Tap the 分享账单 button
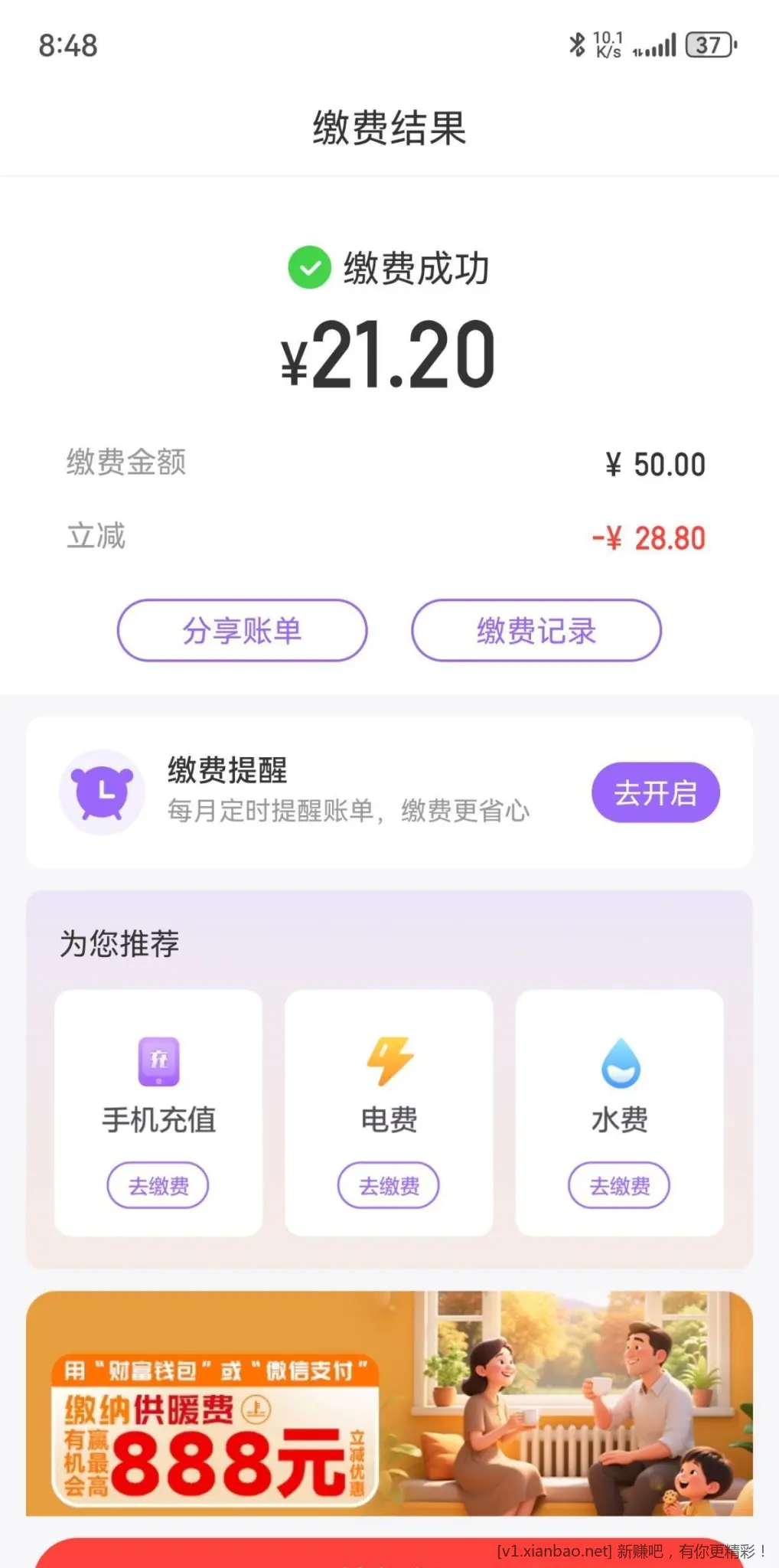Screen dimensions: 779x1568 [x=242, y=631]
